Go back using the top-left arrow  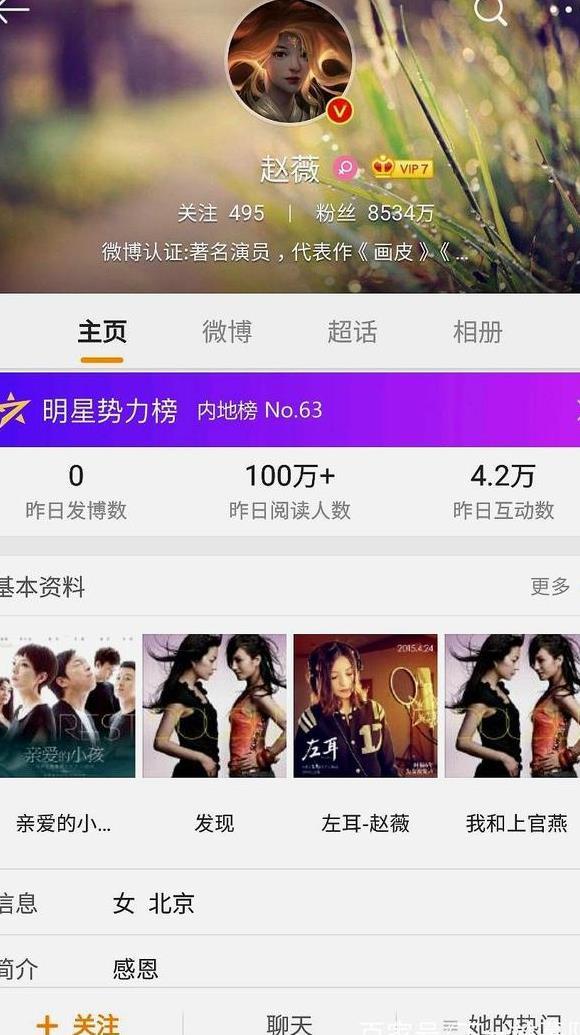click(x=13, y=10)
